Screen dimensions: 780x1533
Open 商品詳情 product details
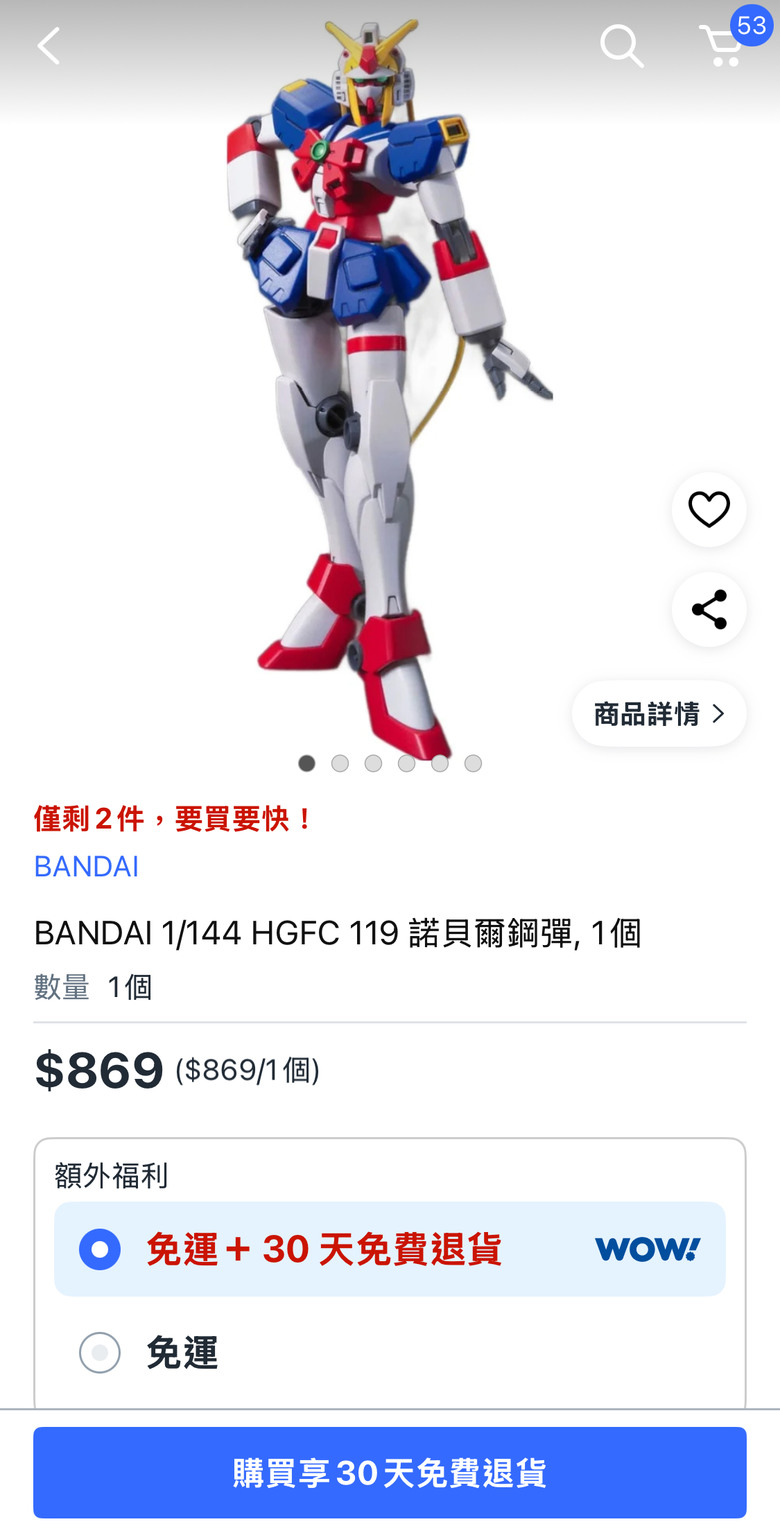tap(659, 713)
